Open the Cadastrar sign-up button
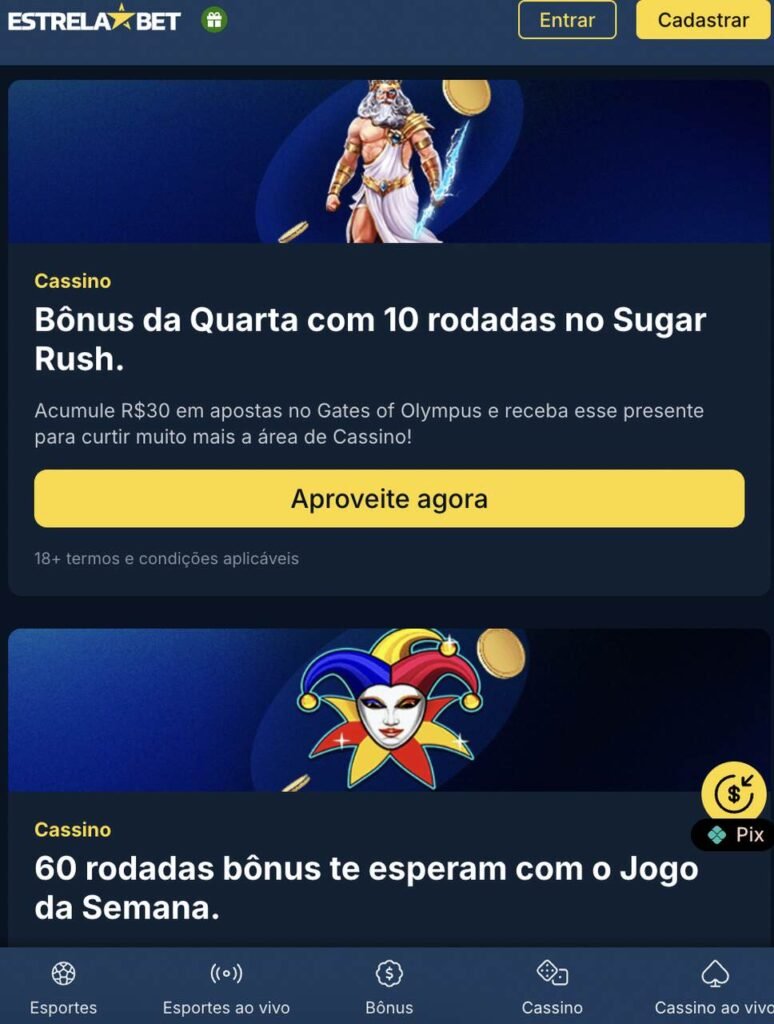 [x=703, y=20]
